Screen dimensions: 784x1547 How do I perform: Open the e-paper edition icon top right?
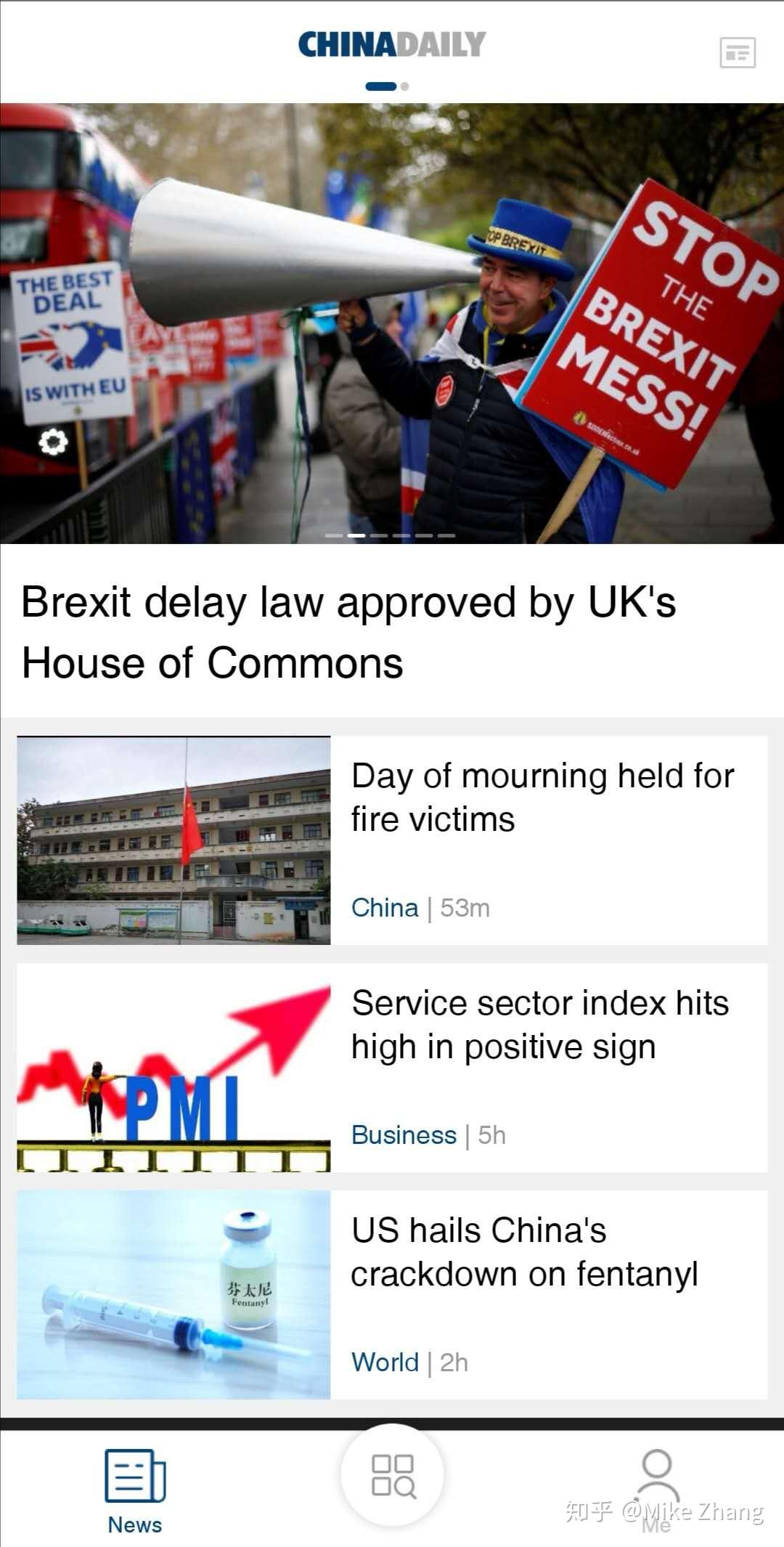(x=735, y=52)
